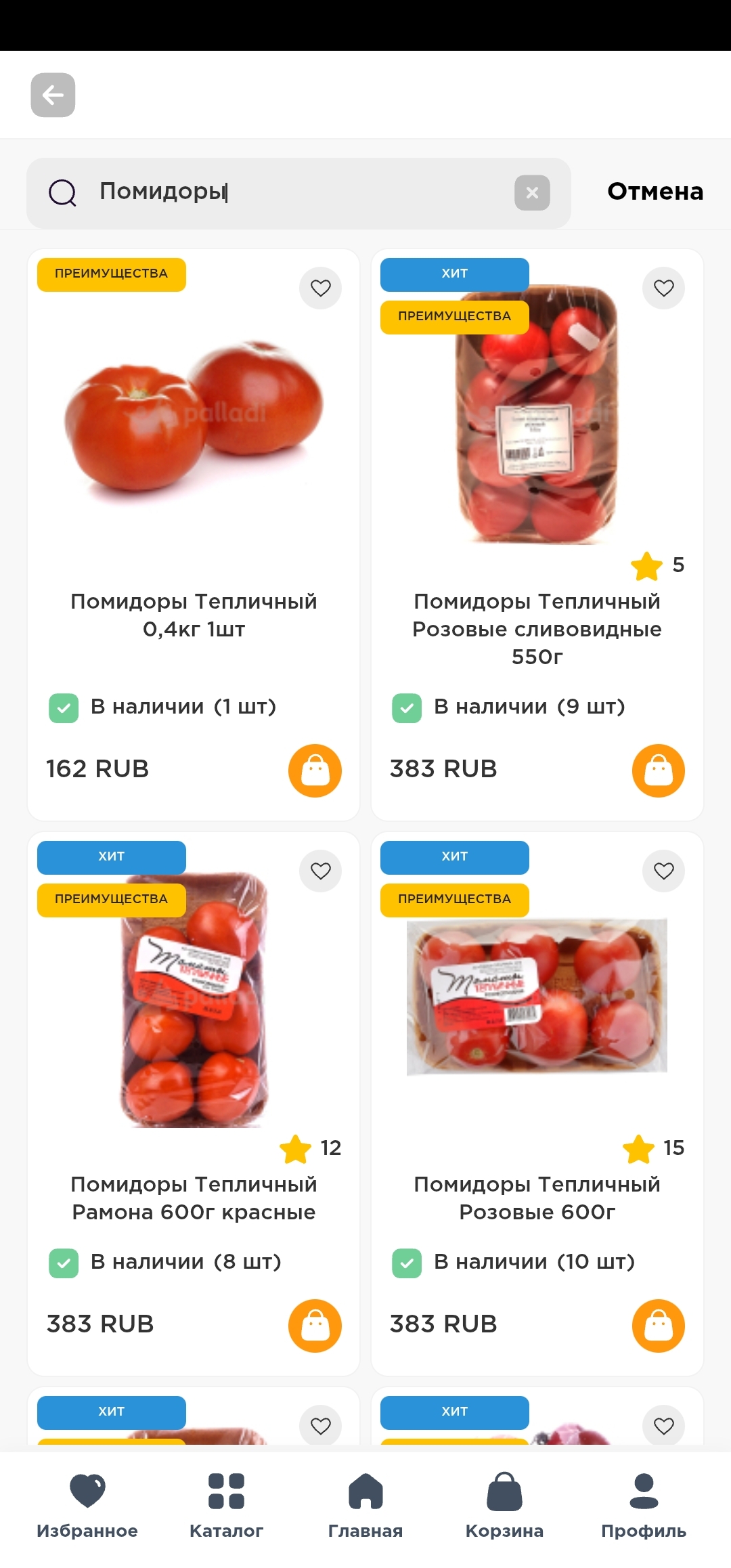Clear the Помидоры search text
731x1568 pixels.
tap(532, 193)
